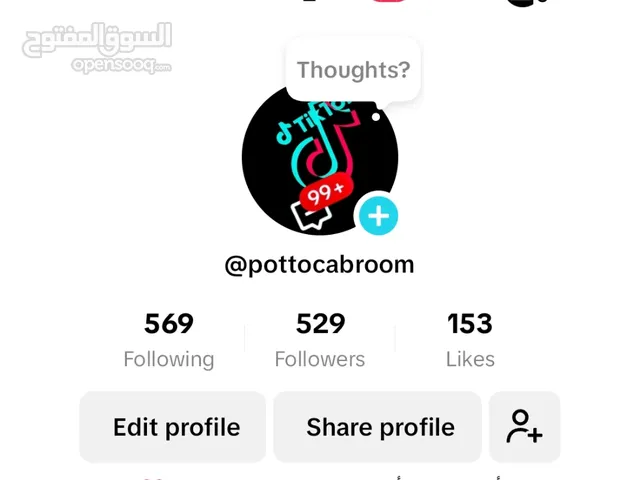View the Followers list
The height and width of the screenshot is (480, 640).
(x=320, y=340)
